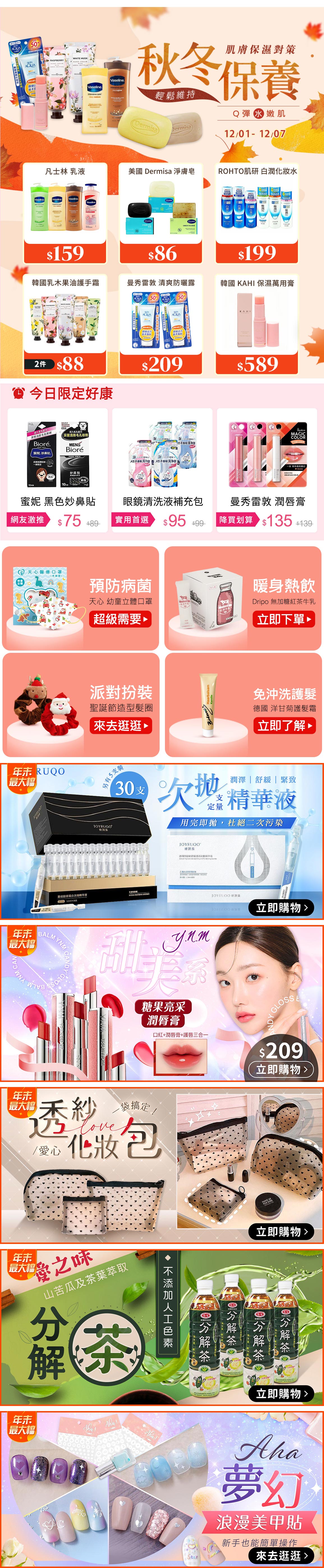Open the Mentholatum lip balm $135 deal
This screenshot has height=1568, width=324.
click(x=267, y=469)
